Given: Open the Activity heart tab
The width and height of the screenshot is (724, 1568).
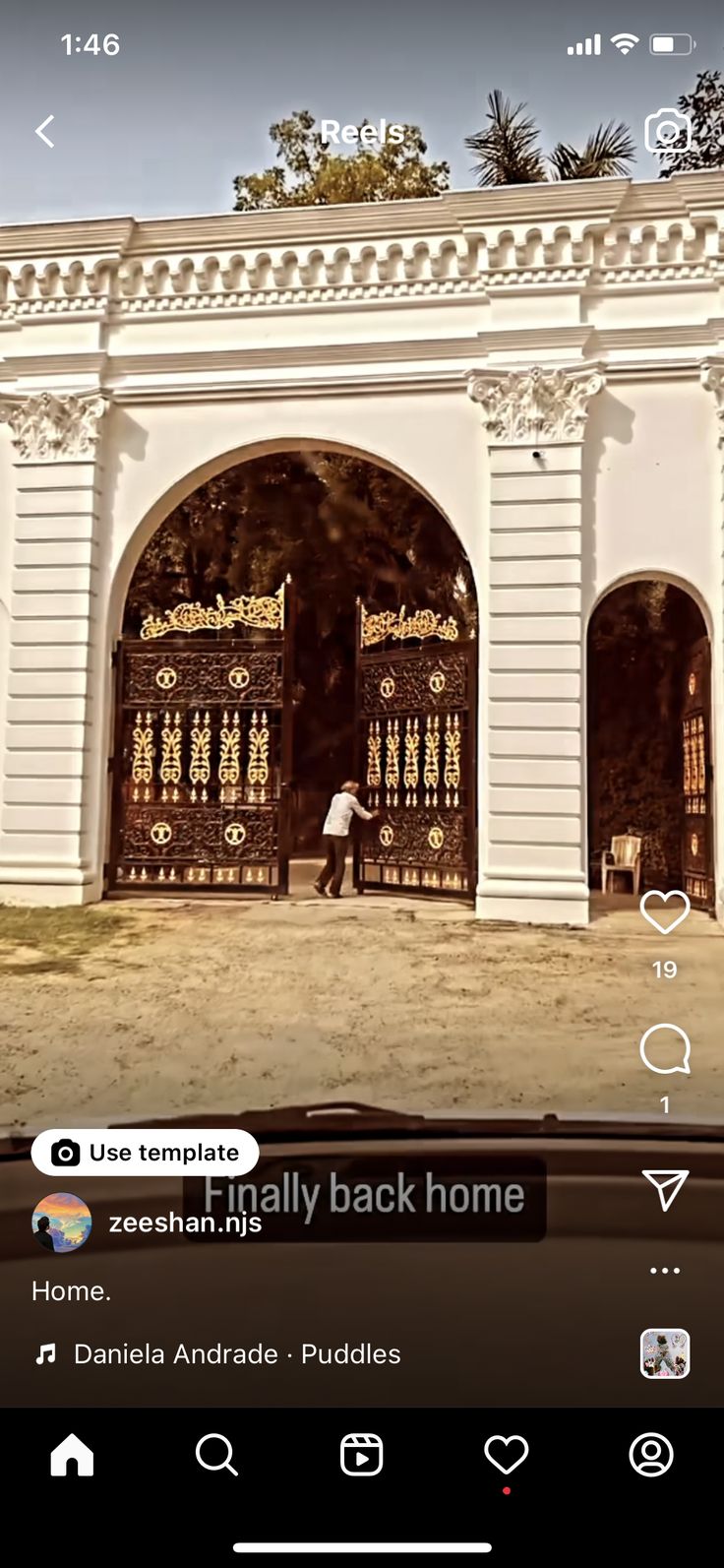Looking at the screenshot, I should click(x=506, y=1455).
